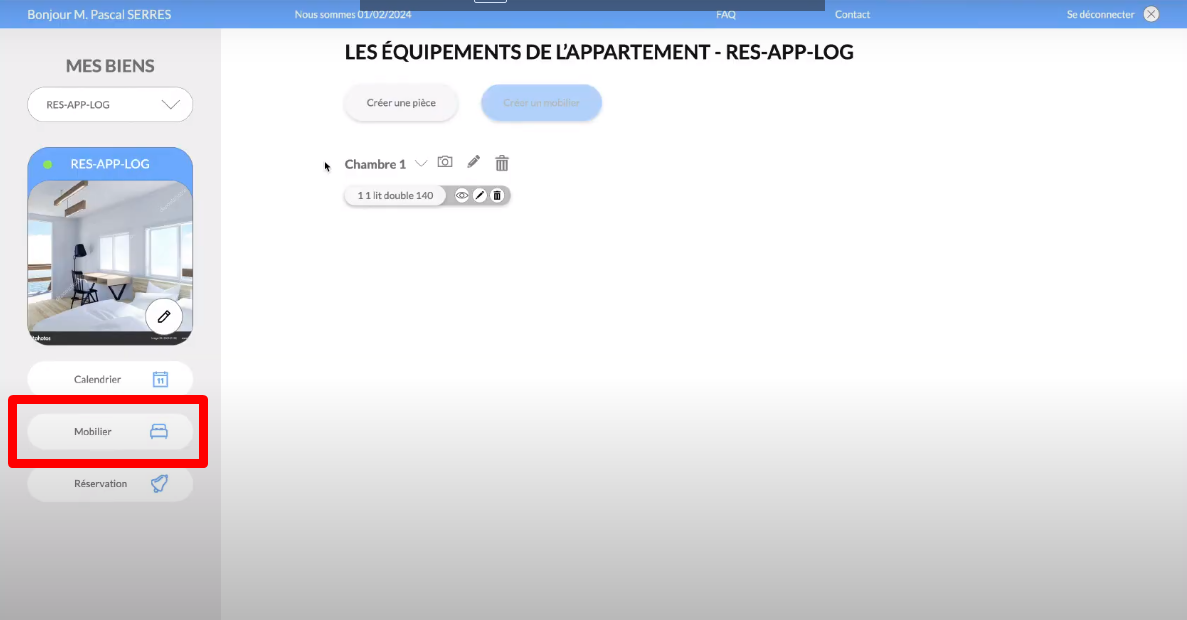Delete the Chambre 1 room
Image resolution: width=1187 pixels, height=620 pixels.
click(502, 163)
